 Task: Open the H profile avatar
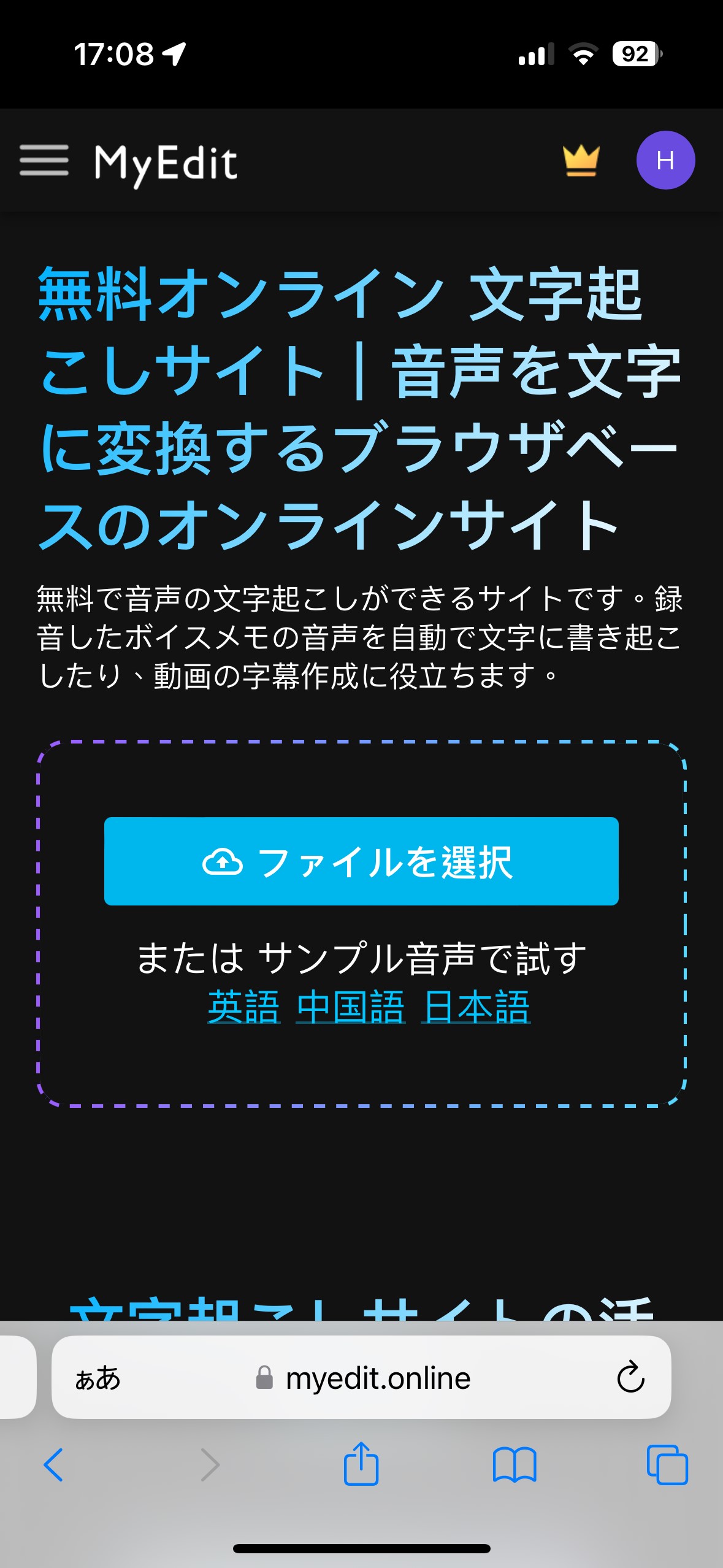pyautogui.click(x=665, y=161)
